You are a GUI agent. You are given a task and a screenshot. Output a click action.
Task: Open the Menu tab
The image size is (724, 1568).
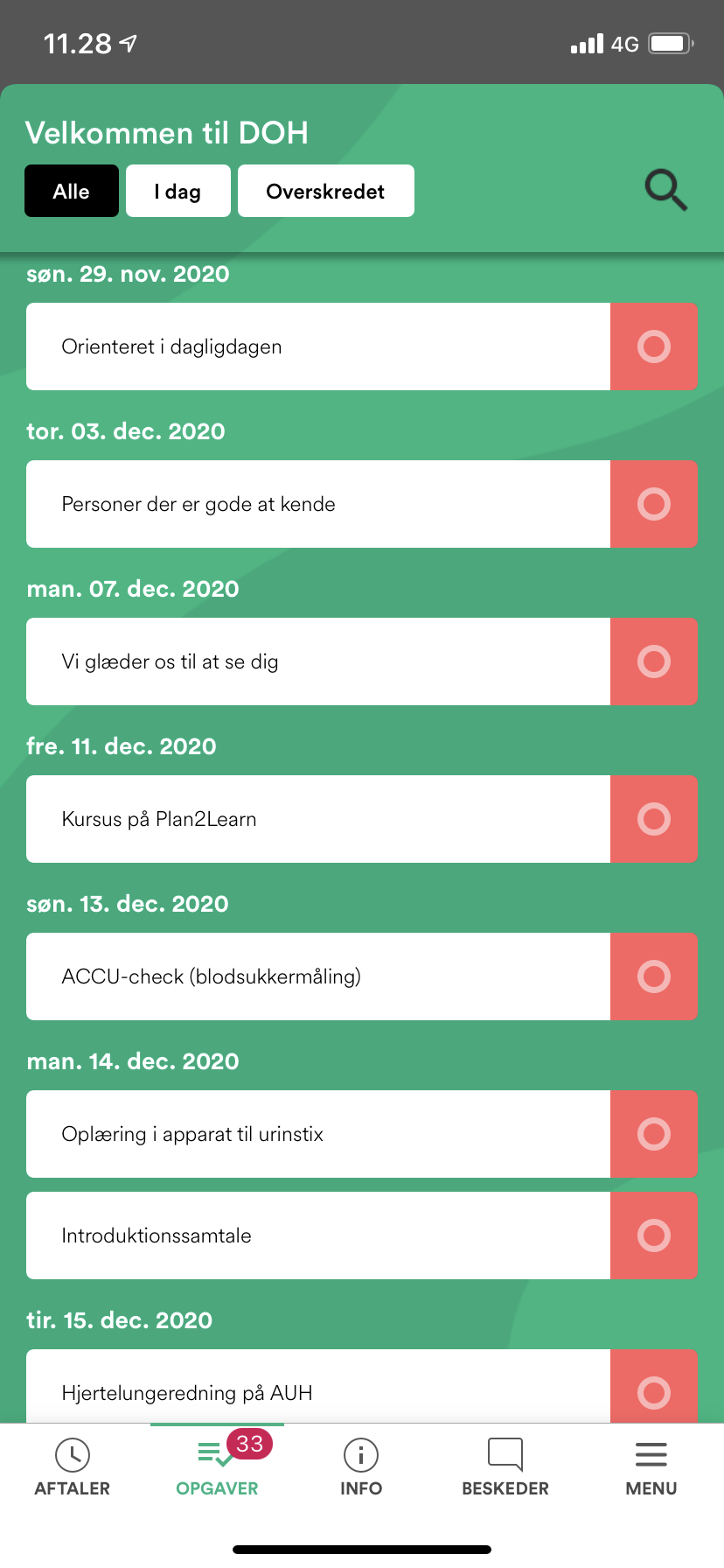pyautogui.click(x=651, y=1467)
